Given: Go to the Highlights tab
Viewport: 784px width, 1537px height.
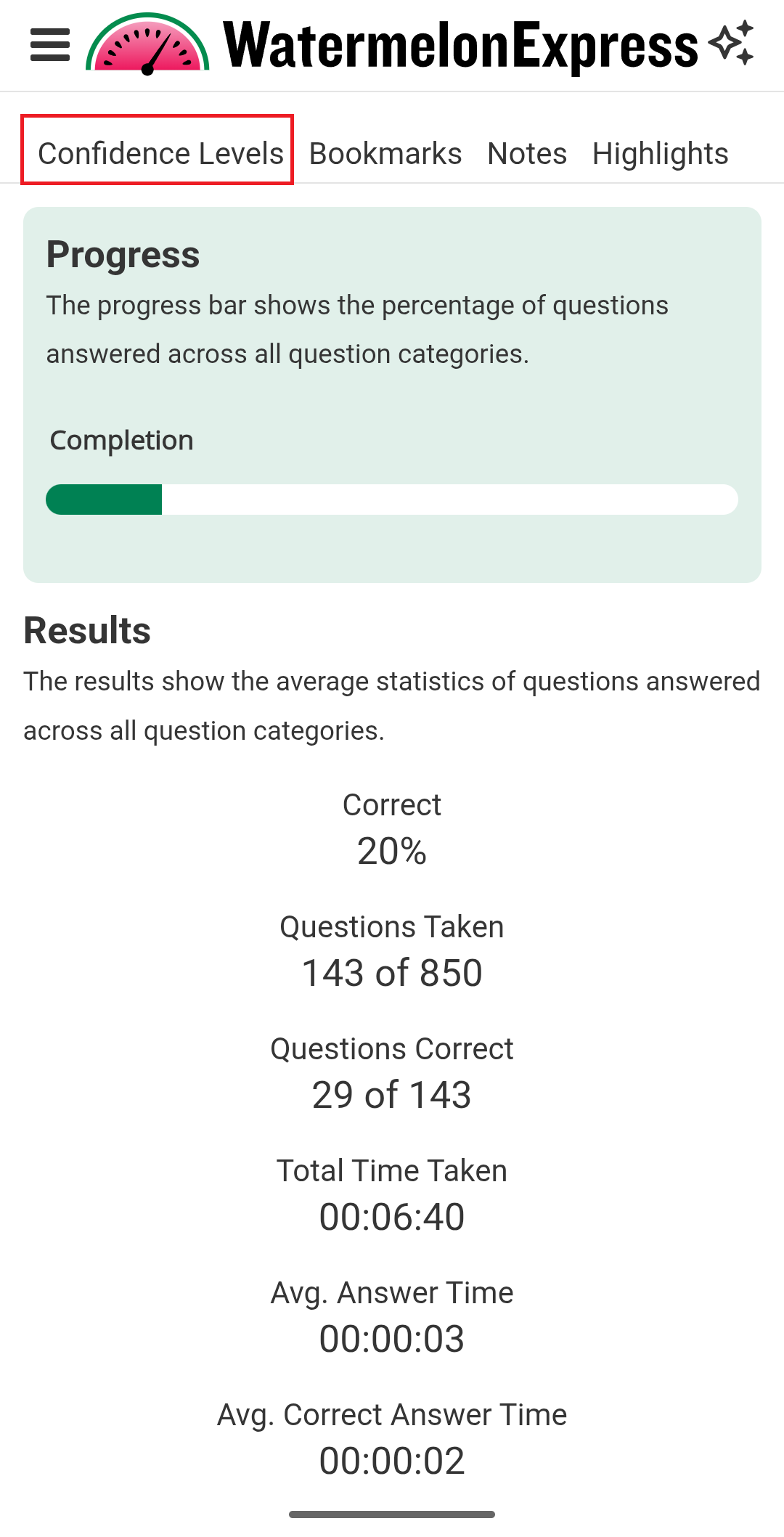Looking at the screenshot, I should coord(660,153).
